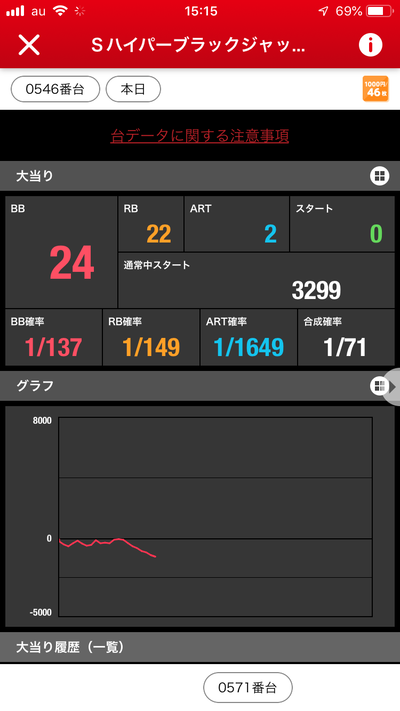Tap the grid icon beside グラフ

pos(377,386)
